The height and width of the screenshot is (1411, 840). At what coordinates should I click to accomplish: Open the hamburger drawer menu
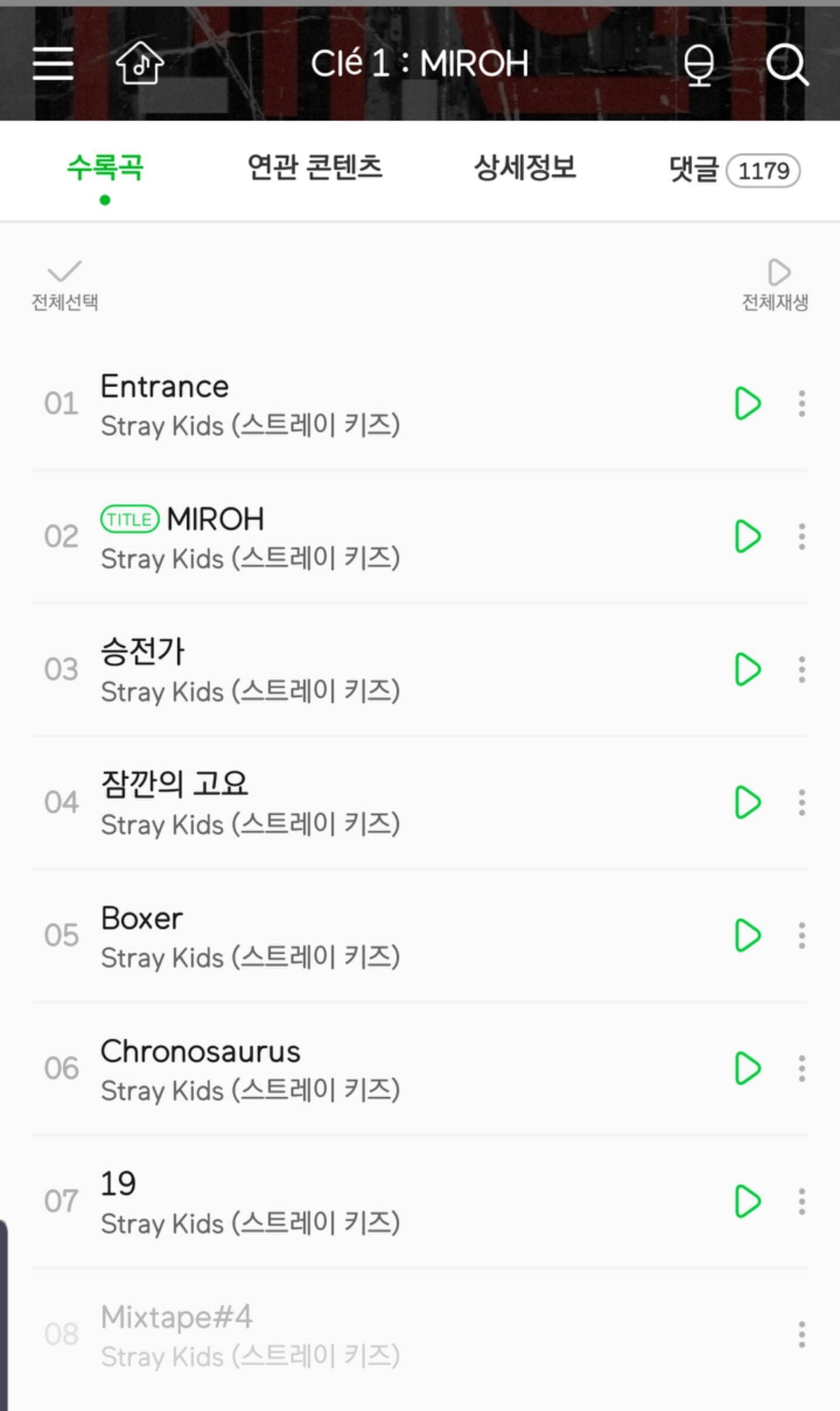click(53, 64)
